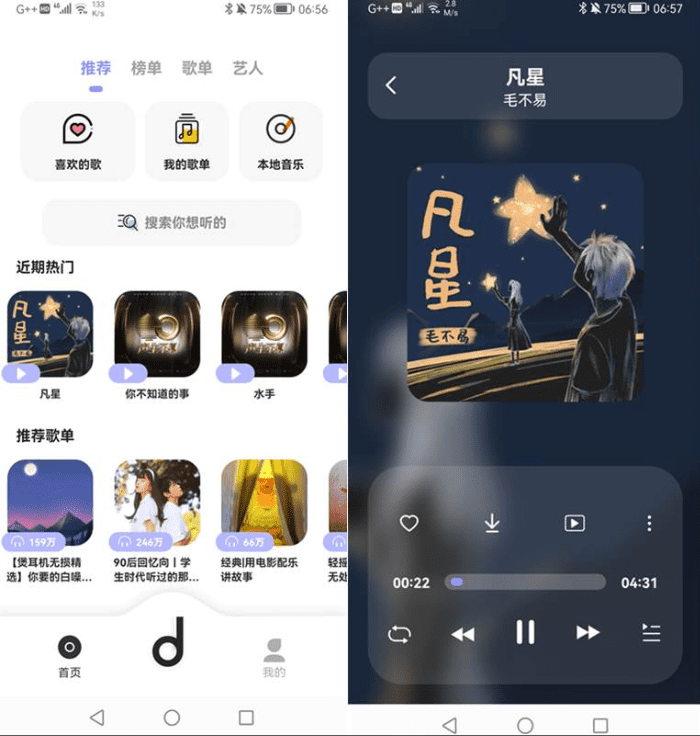Switch to the 歌单 tab
The height and width of the screenshot is (736, 700).
pos(197,68)
